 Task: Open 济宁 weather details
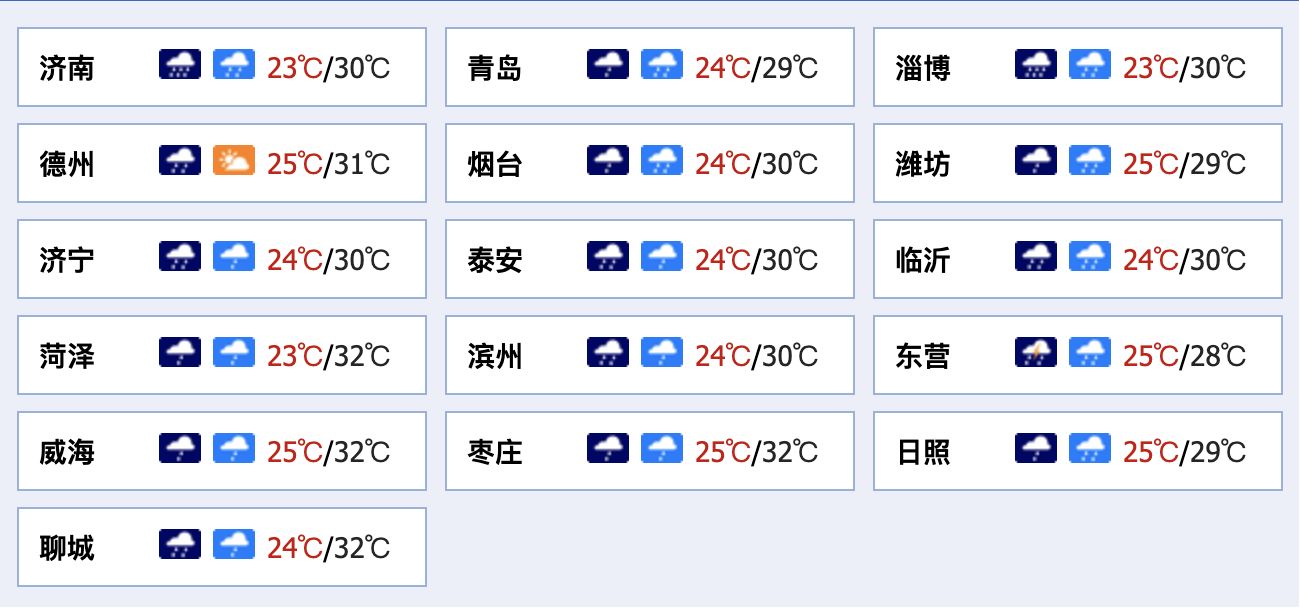pos(222,259)
